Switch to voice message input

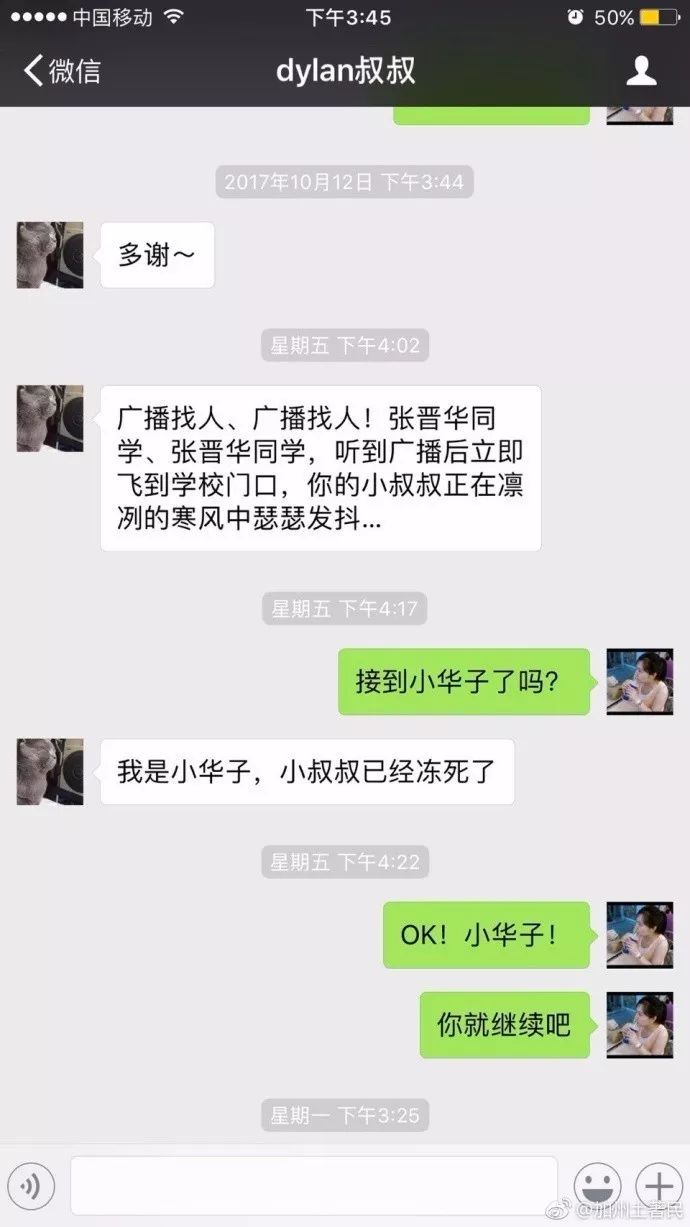35,1186
